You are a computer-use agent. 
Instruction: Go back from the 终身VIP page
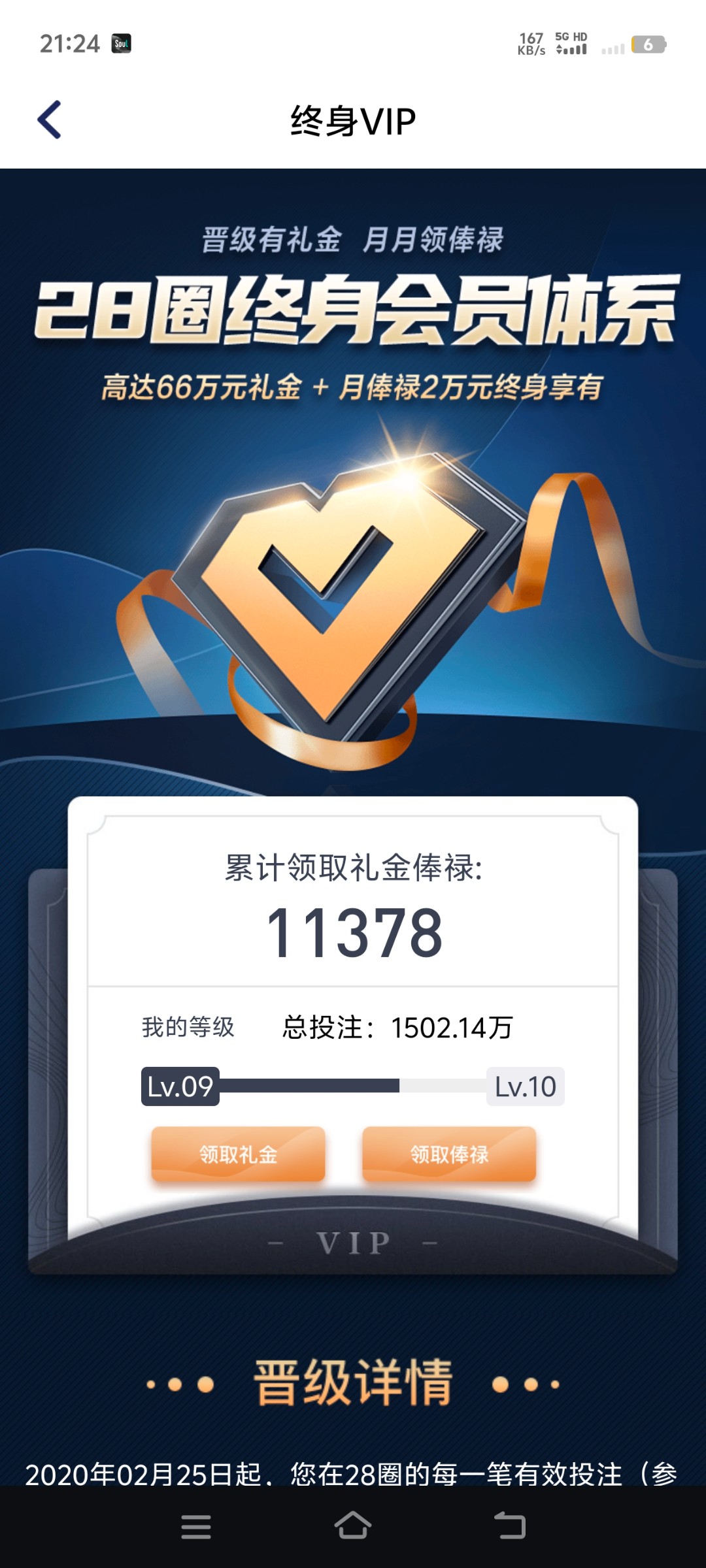[50, 120]
